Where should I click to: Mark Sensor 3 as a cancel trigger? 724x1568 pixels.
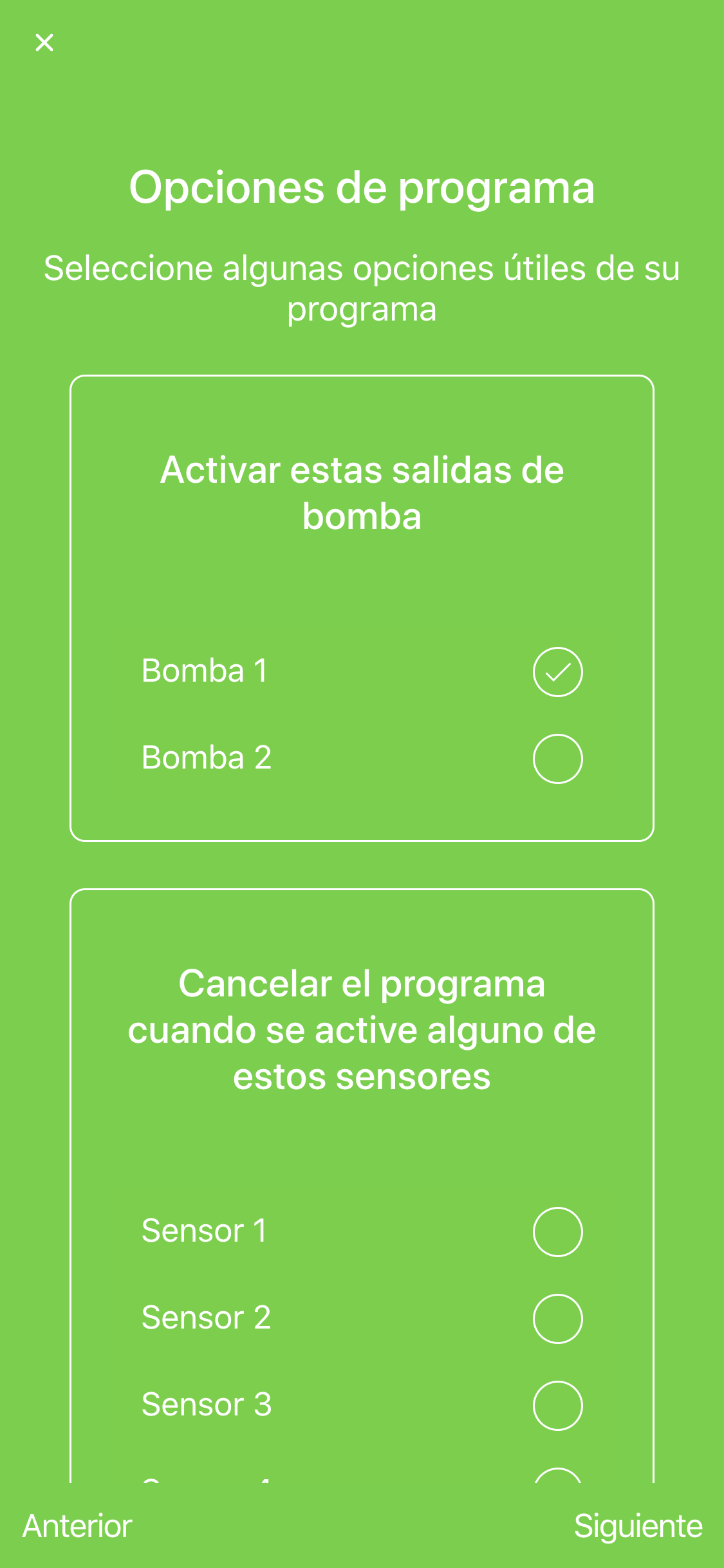pyautogui.click(x=557, y=1406)
